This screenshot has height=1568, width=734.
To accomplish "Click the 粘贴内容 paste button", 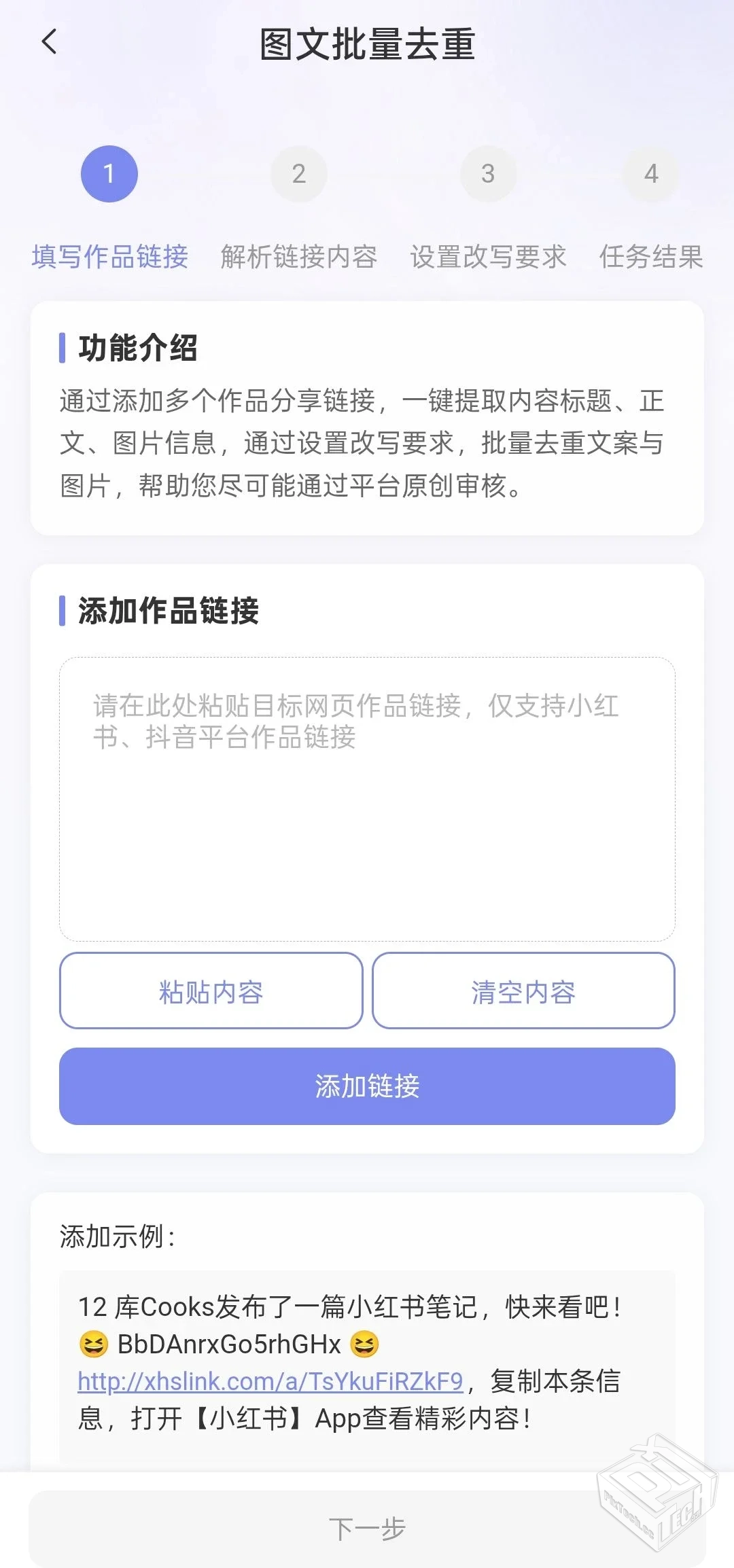I will coord(211,991).
